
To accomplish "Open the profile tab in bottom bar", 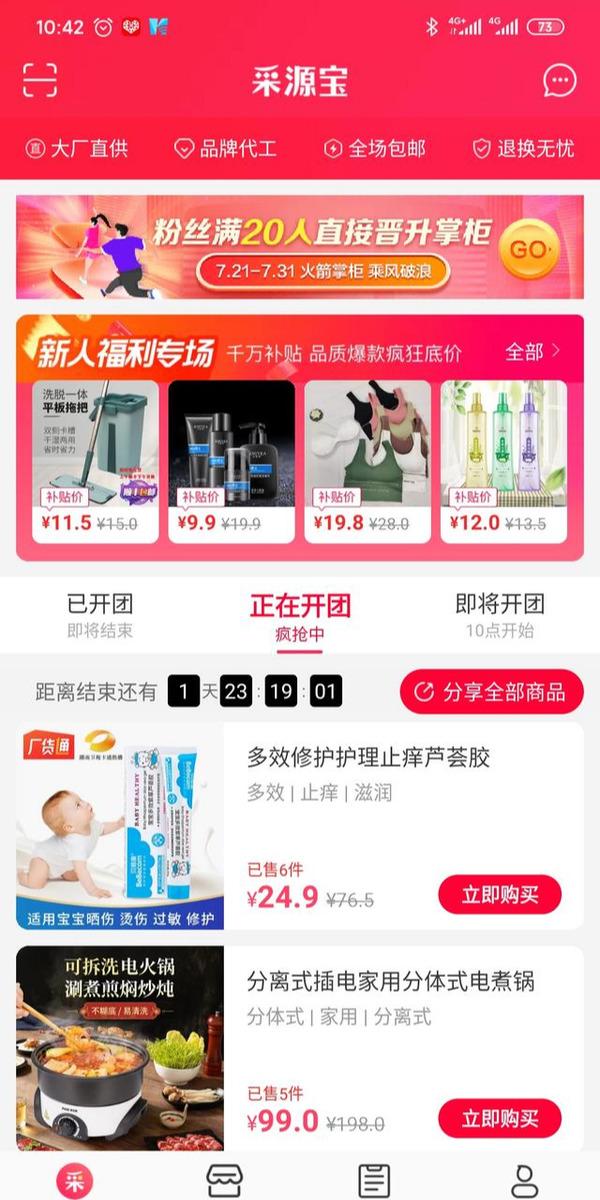I will click(x=524, y=1180).
